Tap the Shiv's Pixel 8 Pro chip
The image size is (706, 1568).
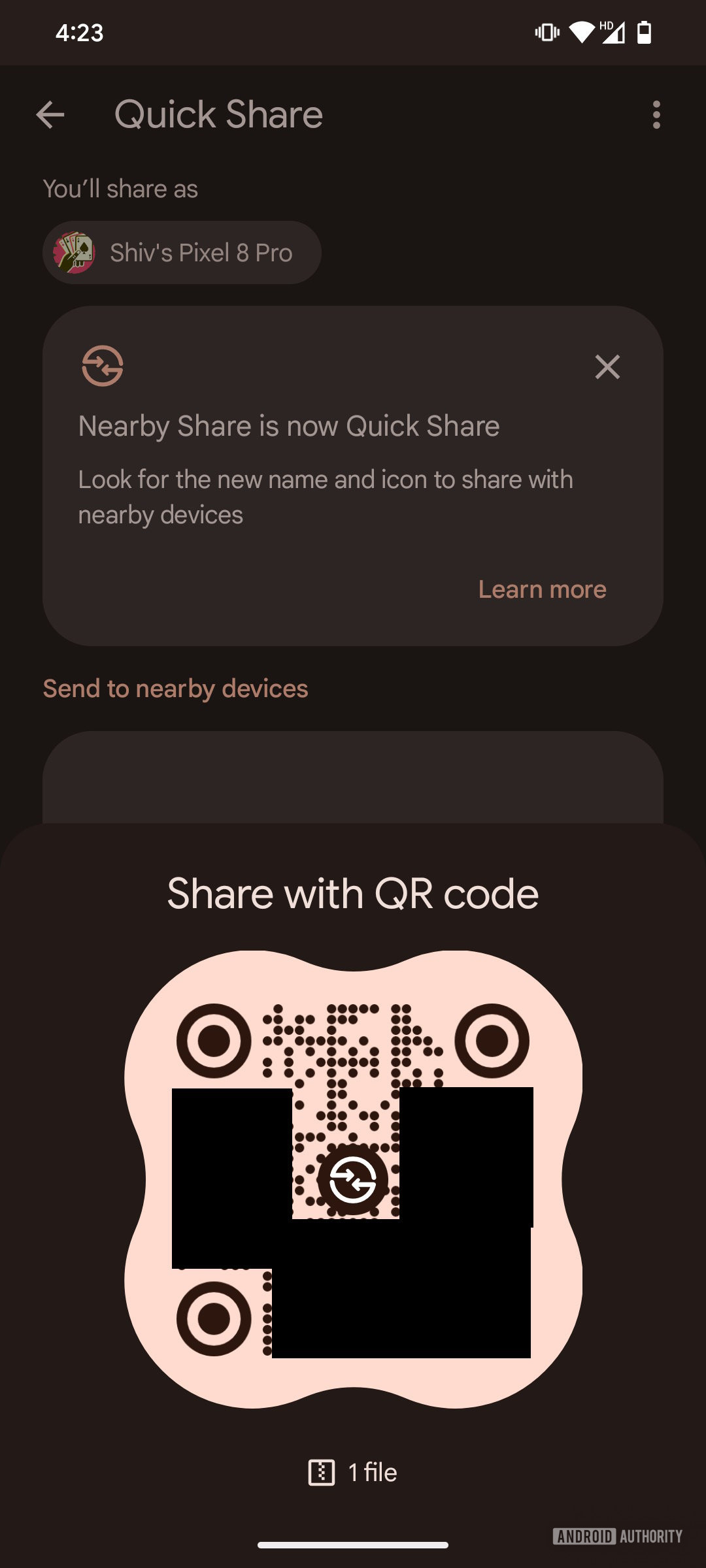(182, 253)
